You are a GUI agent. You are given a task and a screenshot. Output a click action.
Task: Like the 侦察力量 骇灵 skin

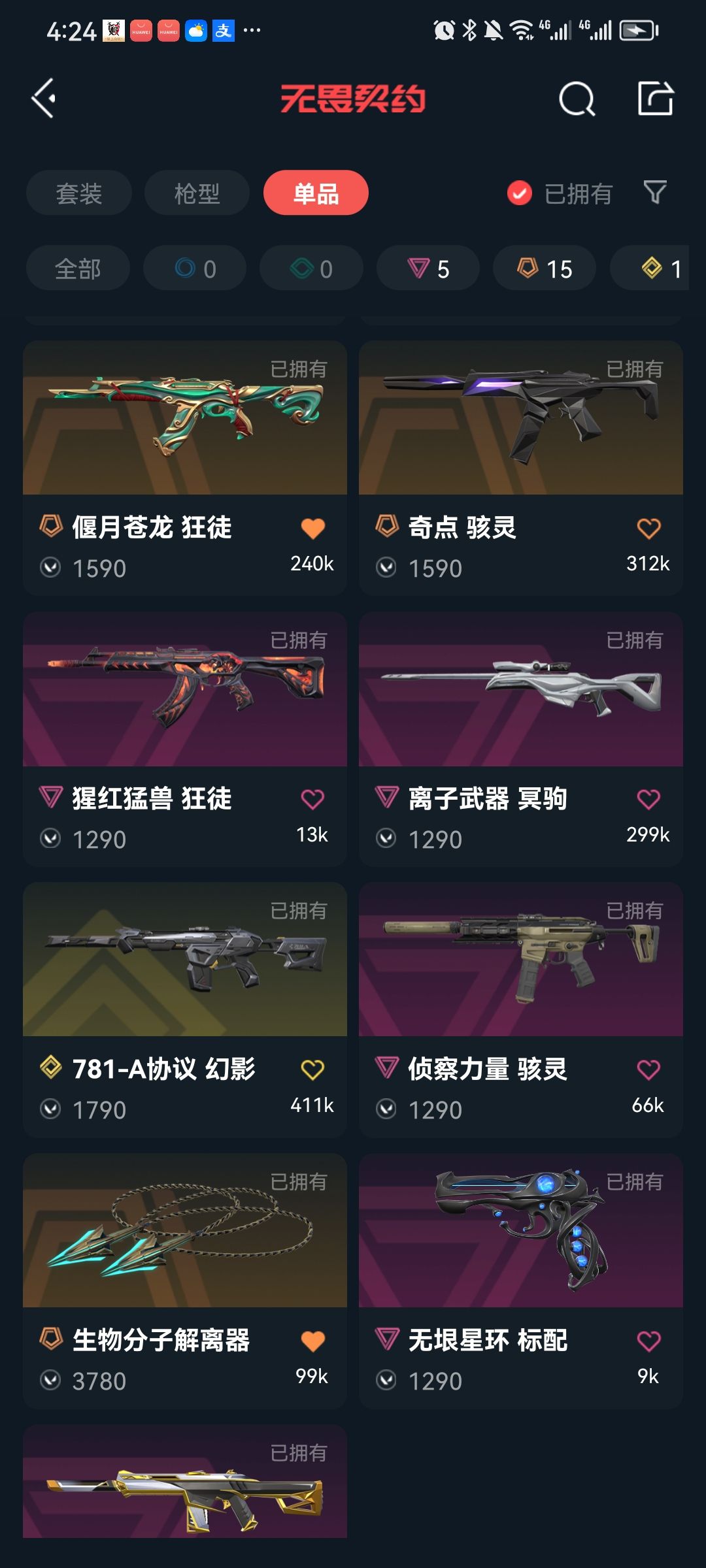[x=648, y=1070]
